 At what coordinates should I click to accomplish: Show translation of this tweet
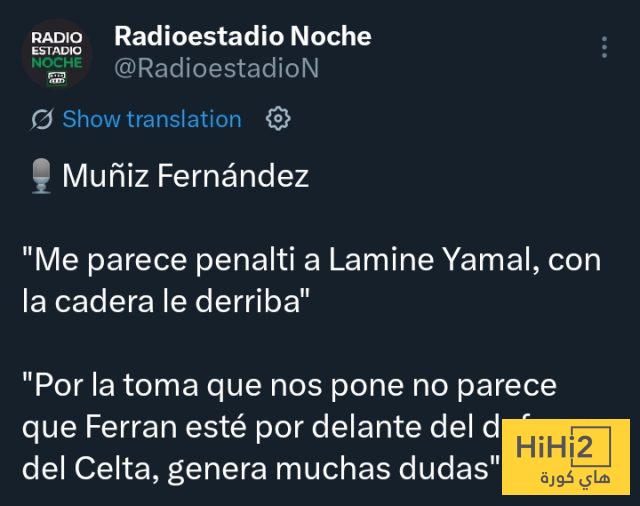click(x=151, y=119)
